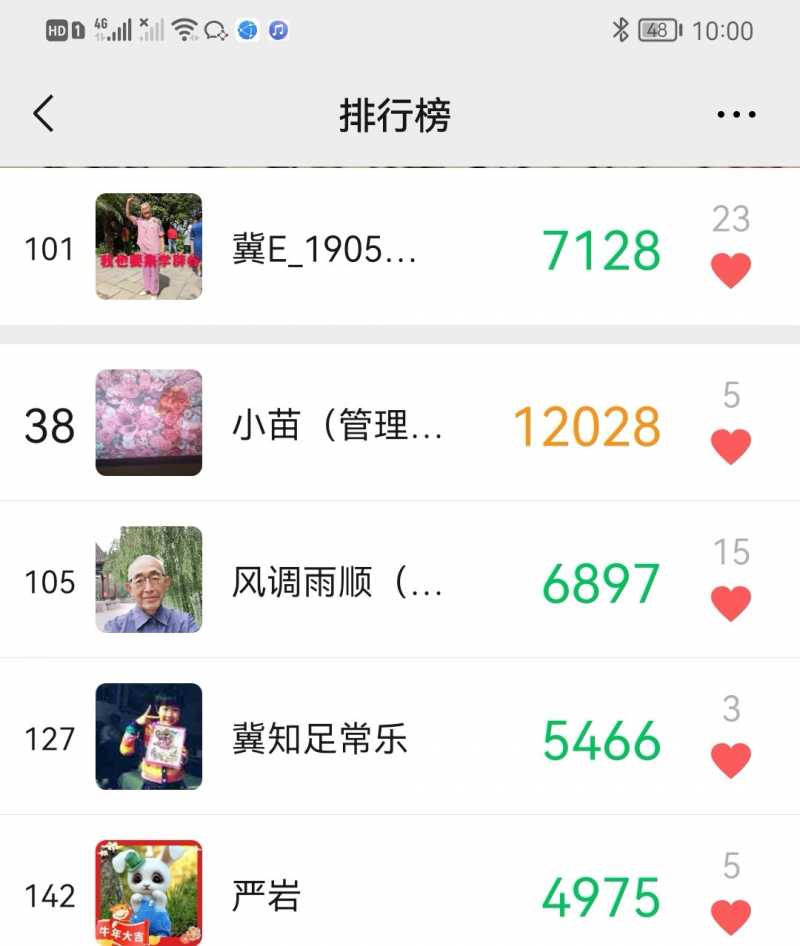Viewport: 800px width, 946px height.
Task: Like 冀E_1905's step count of 7128
Action: (730, 270)
